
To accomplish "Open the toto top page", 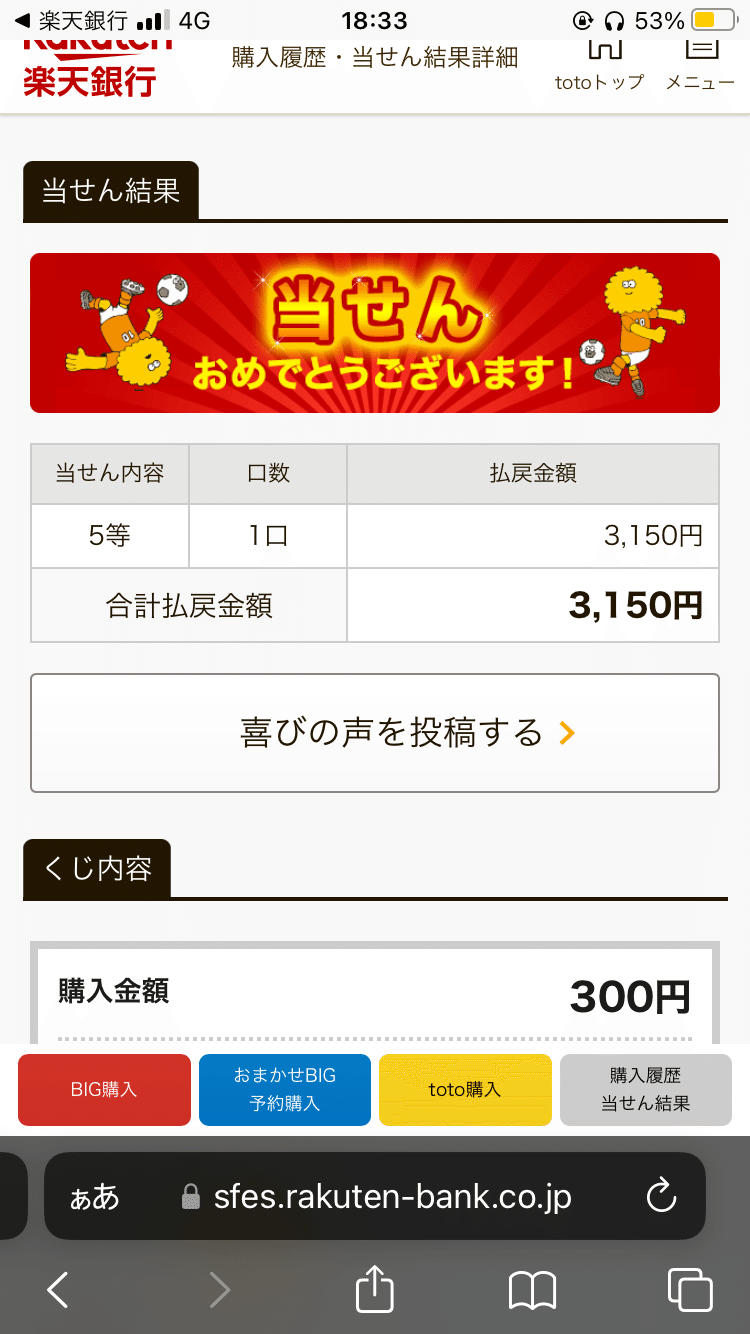I will 599,66.
